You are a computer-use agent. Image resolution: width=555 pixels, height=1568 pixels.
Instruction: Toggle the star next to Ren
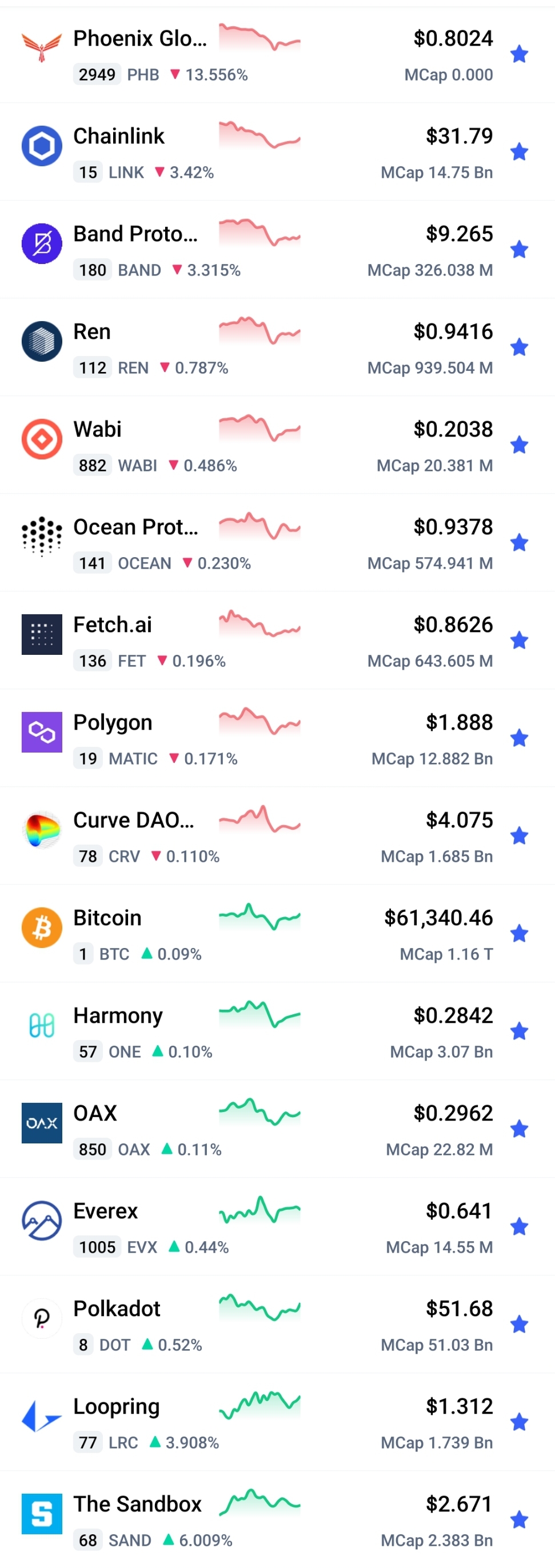coord(519,347)
